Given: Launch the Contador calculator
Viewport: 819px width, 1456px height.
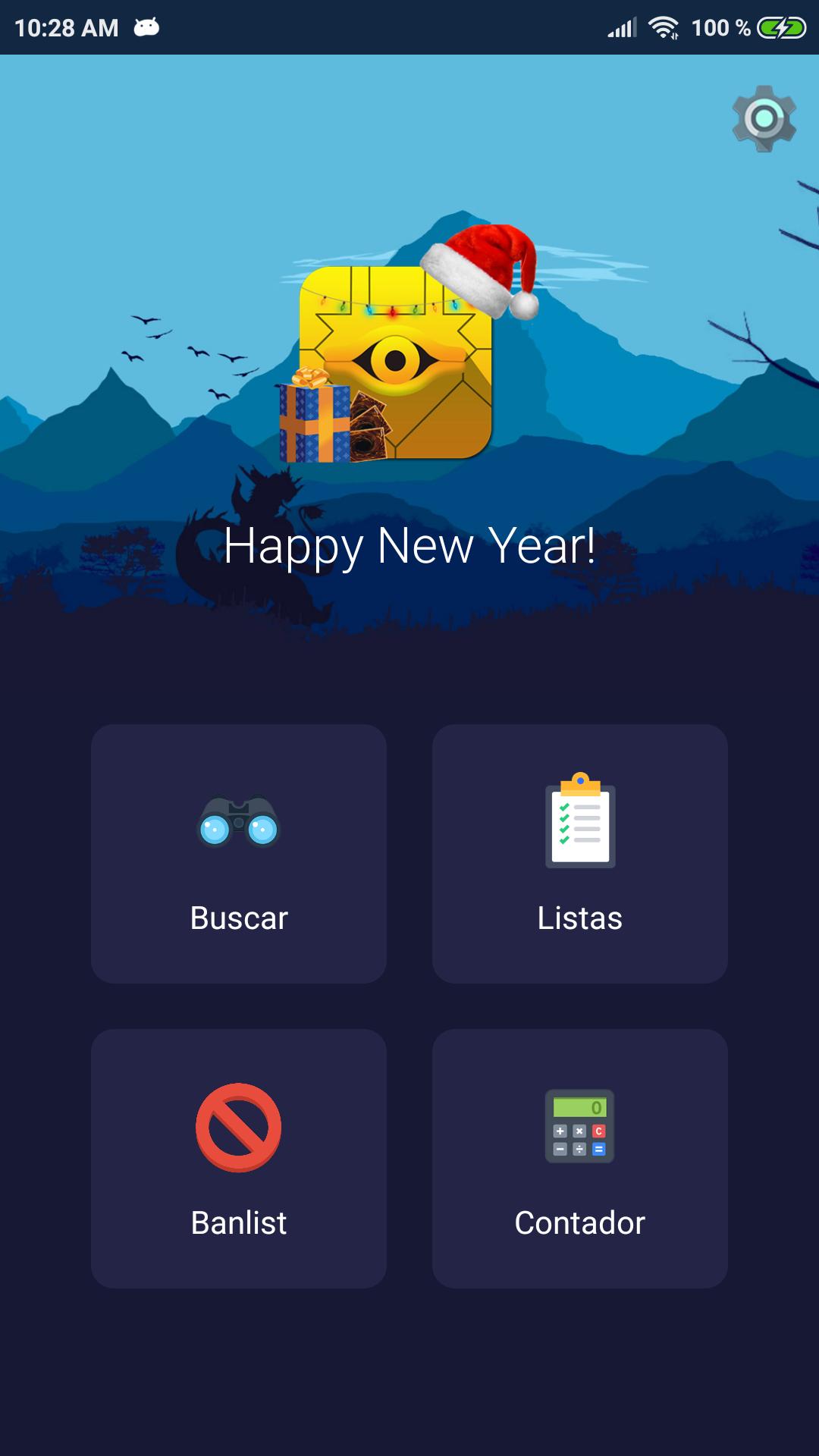Looking at the screenshot, I should click(580, 1158).
